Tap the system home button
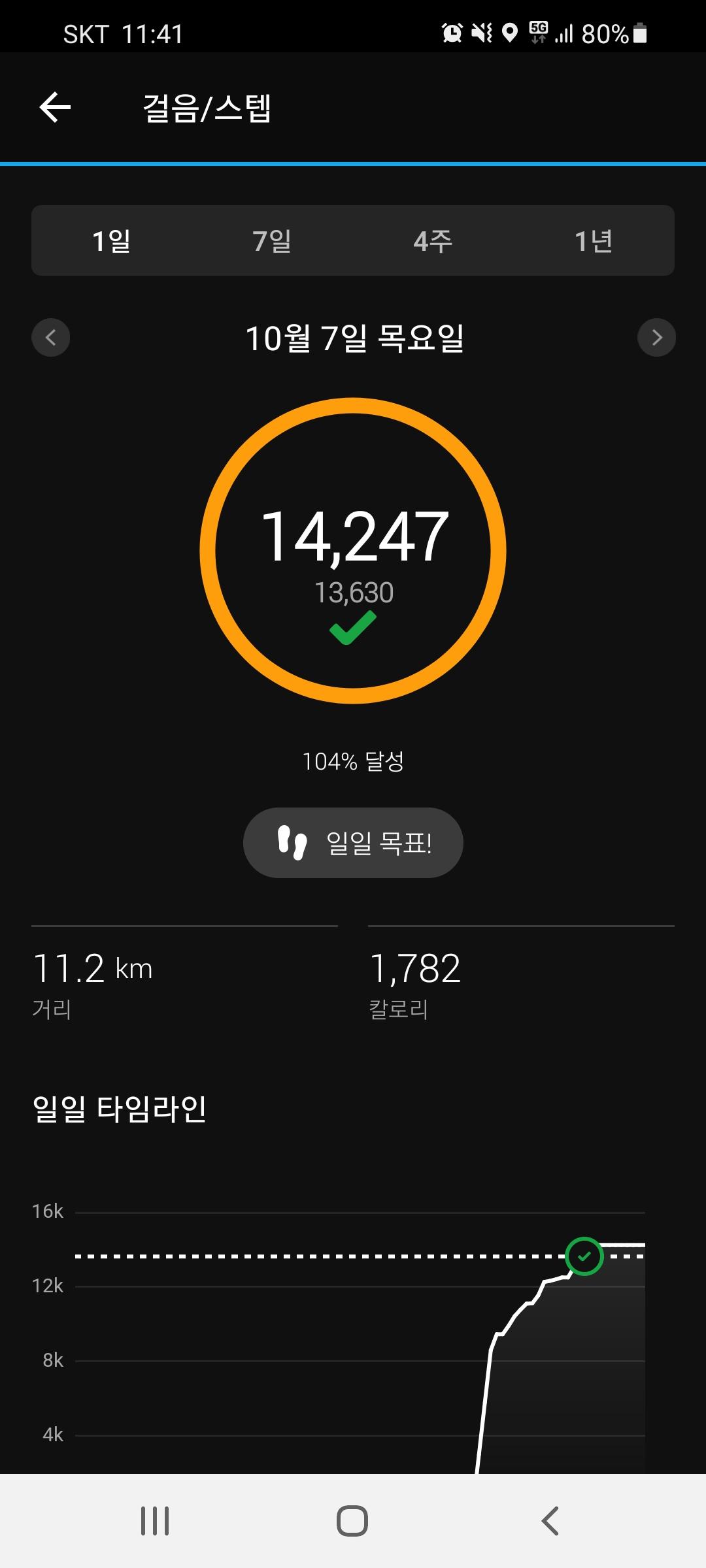 click(352, 1521)
